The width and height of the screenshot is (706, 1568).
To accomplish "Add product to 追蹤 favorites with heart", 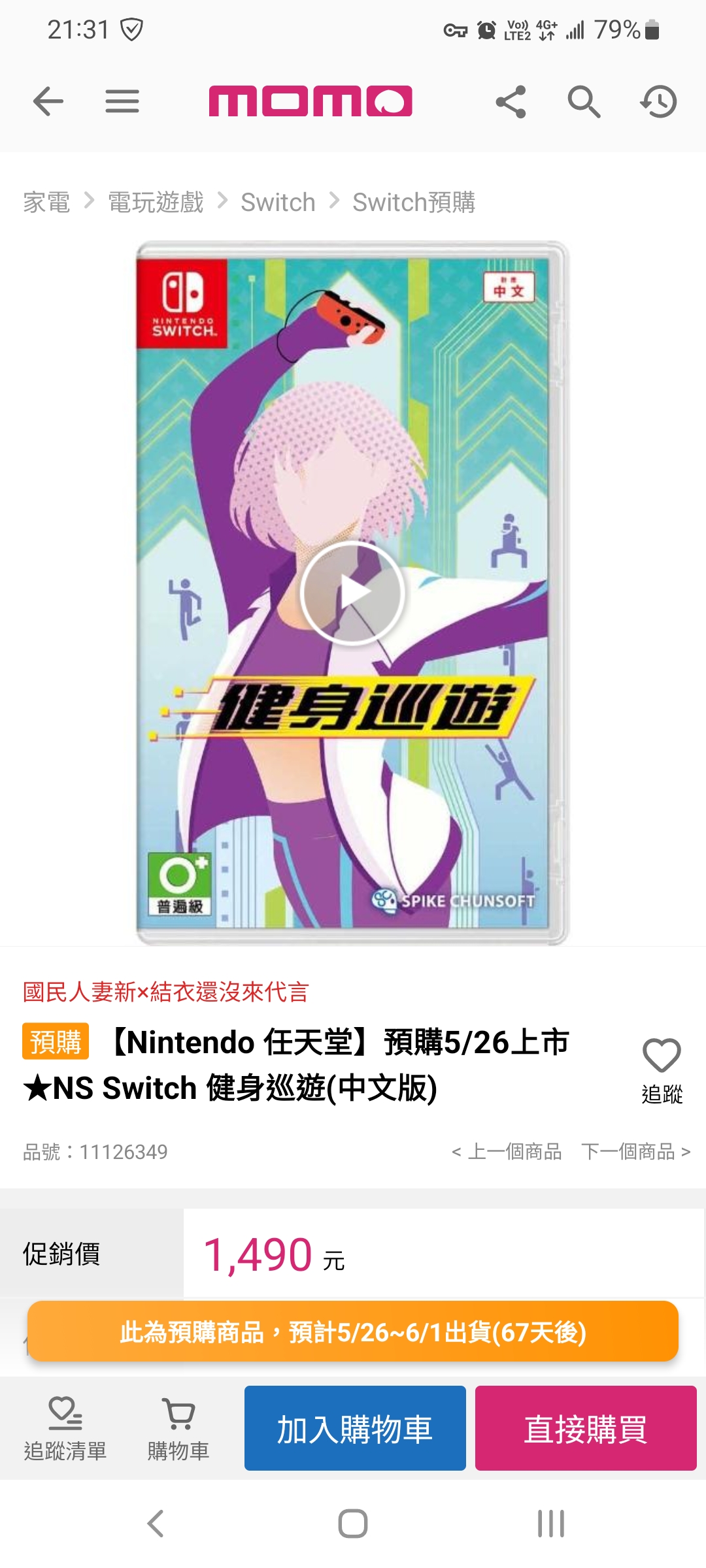I will click(662, 1069).
